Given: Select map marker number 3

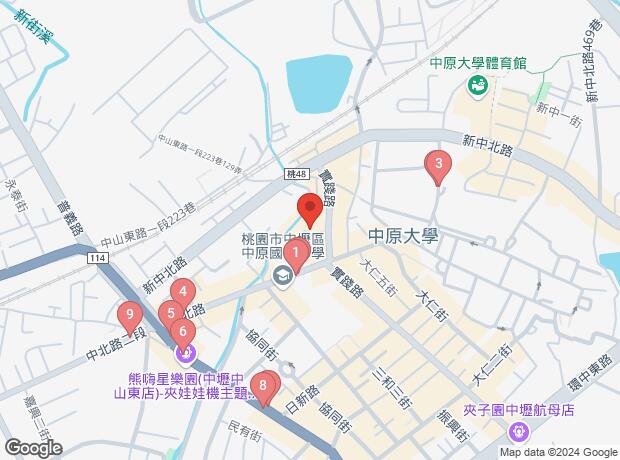Looking at the screenshot, I should [x=436, y=164].
